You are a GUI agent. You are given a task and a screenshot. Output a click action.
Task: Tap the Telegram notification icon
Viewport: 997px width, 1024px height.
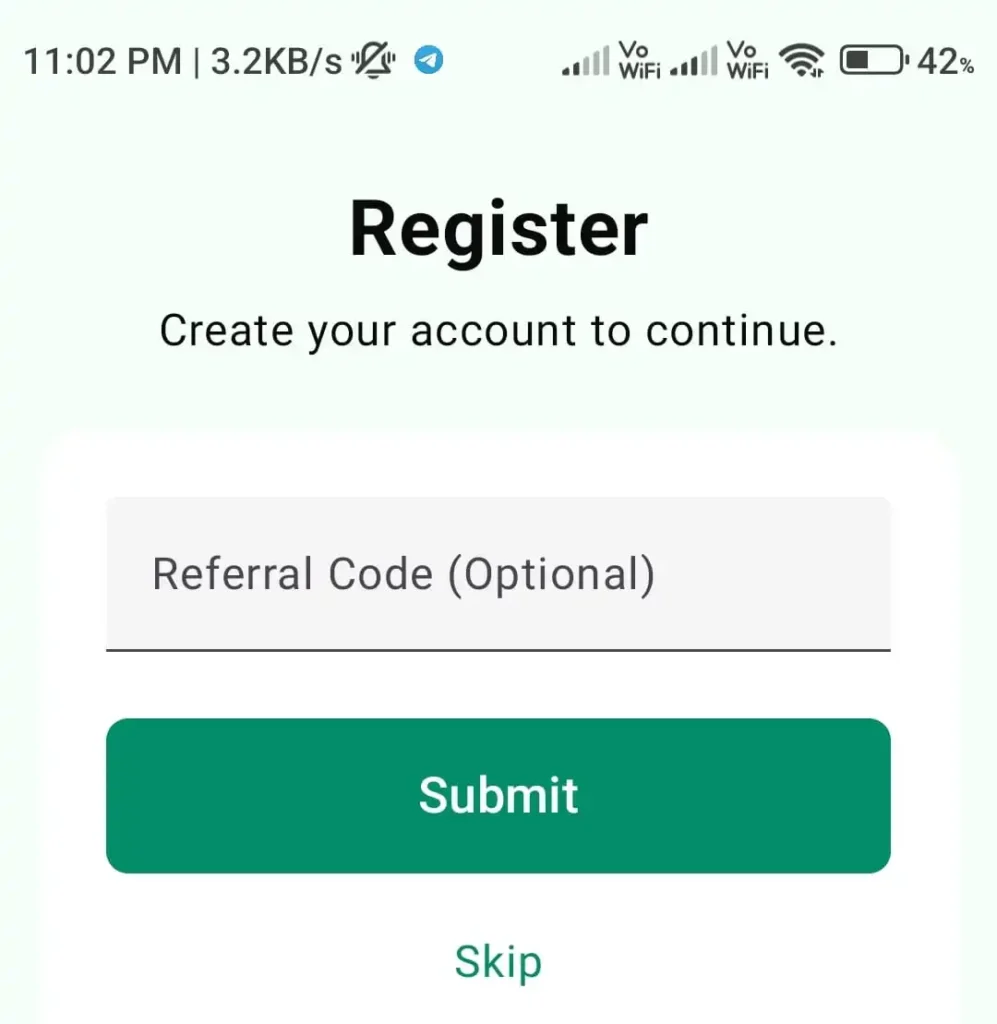(x=430, y=60)
